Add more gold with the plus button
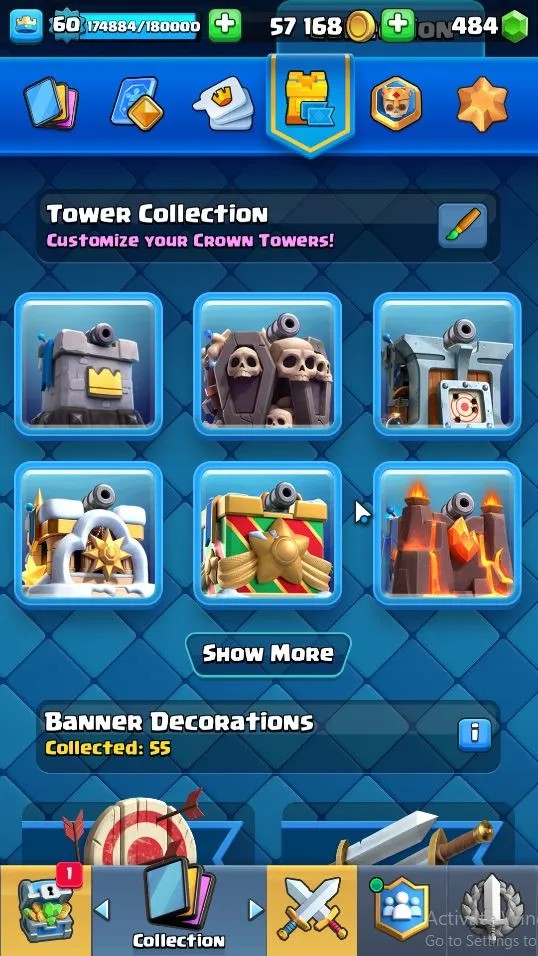538x956 pixels. [397, 26]
